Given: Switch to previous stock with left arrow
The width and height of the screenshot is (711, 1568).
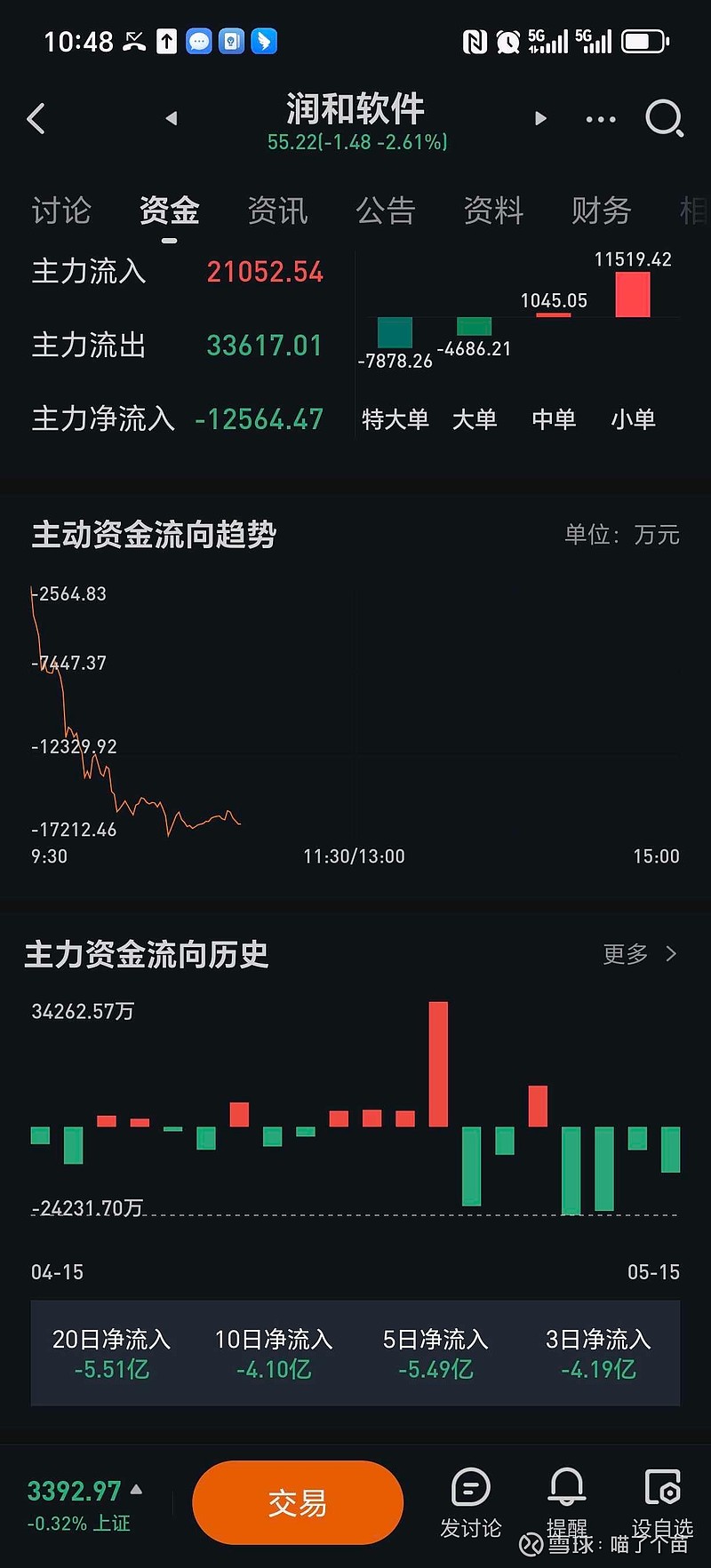Looking at the screenshot, I should pyautogui.click(x=171, y=118).
